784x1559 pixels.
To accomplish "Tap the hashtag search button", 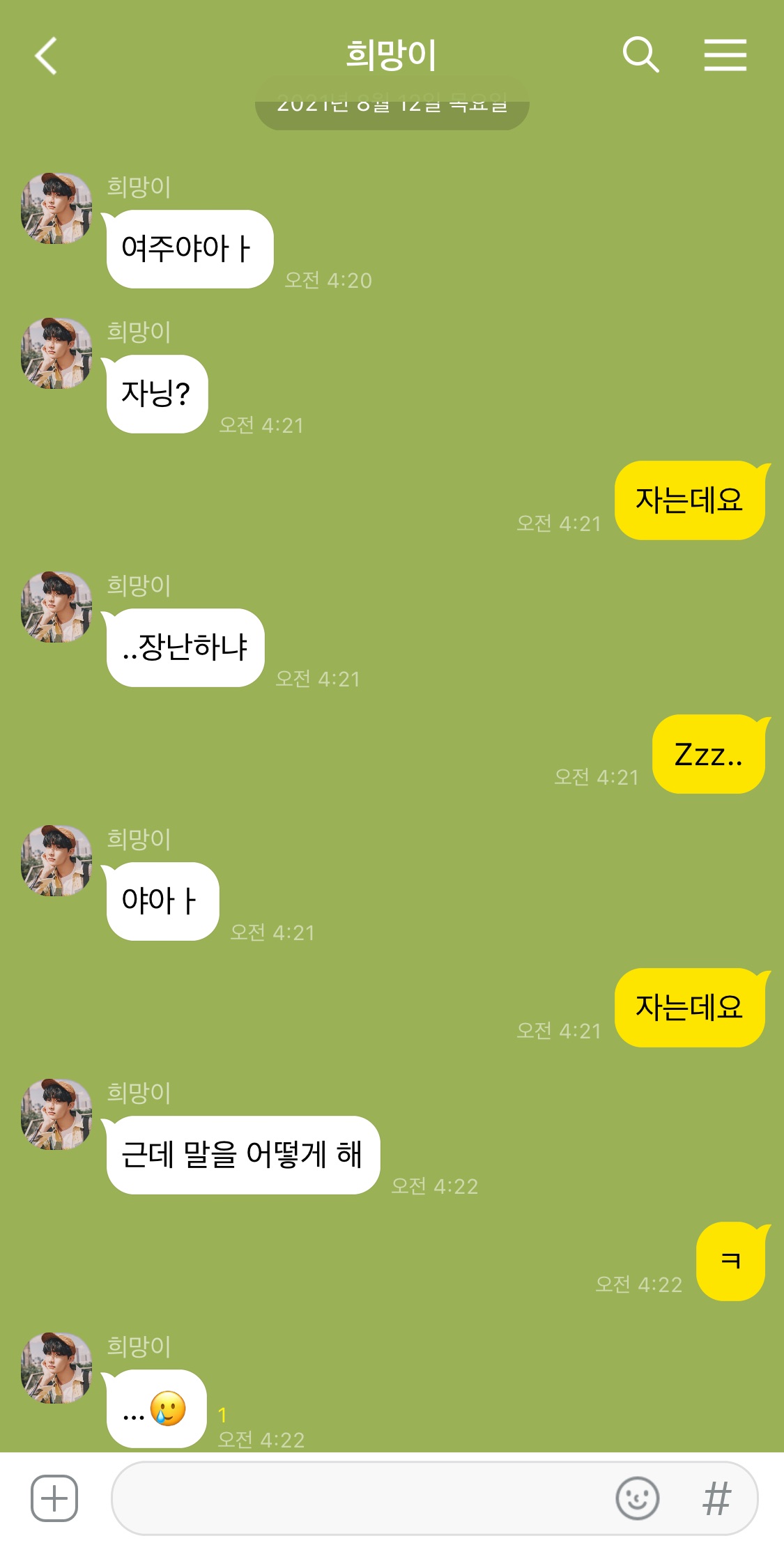I will (x=716, y=1498).
